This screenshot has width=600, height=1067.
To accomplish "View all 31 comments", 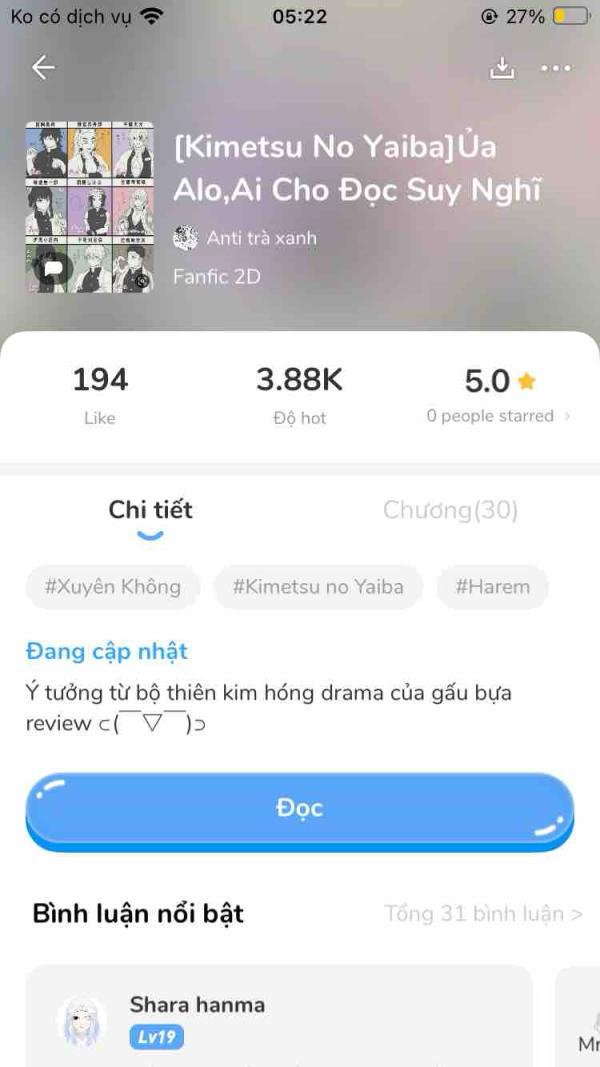I will pyautogui.click(x=483, y=913).
